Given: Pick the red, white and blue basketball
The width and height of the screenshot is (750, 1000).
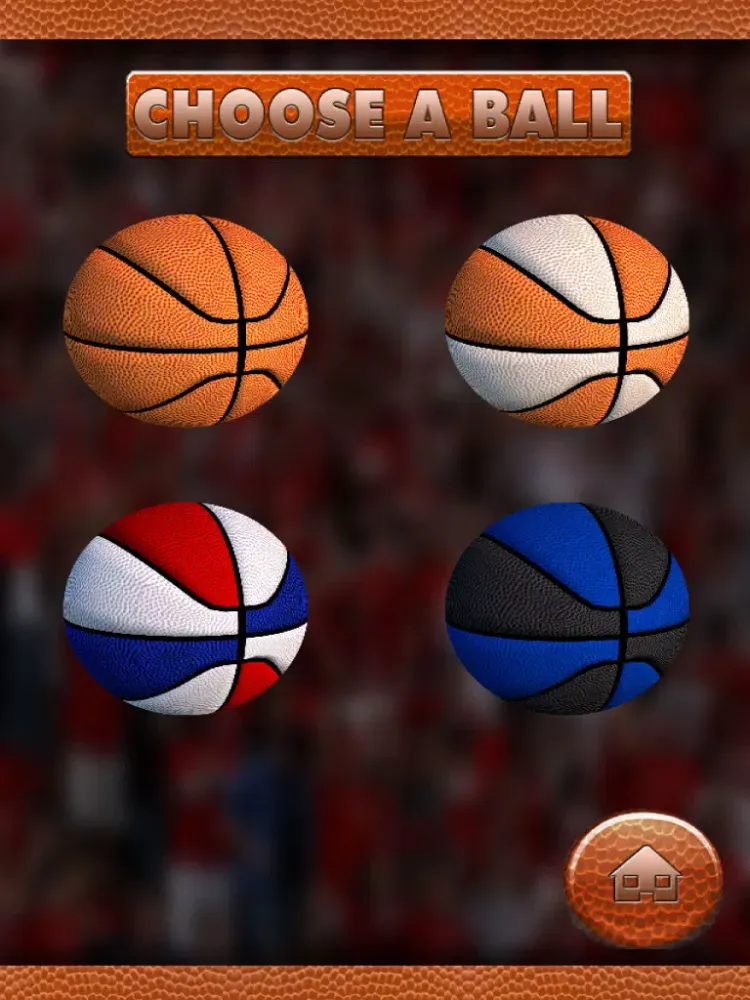Looking at the screenshot, I should pos(186,608).
